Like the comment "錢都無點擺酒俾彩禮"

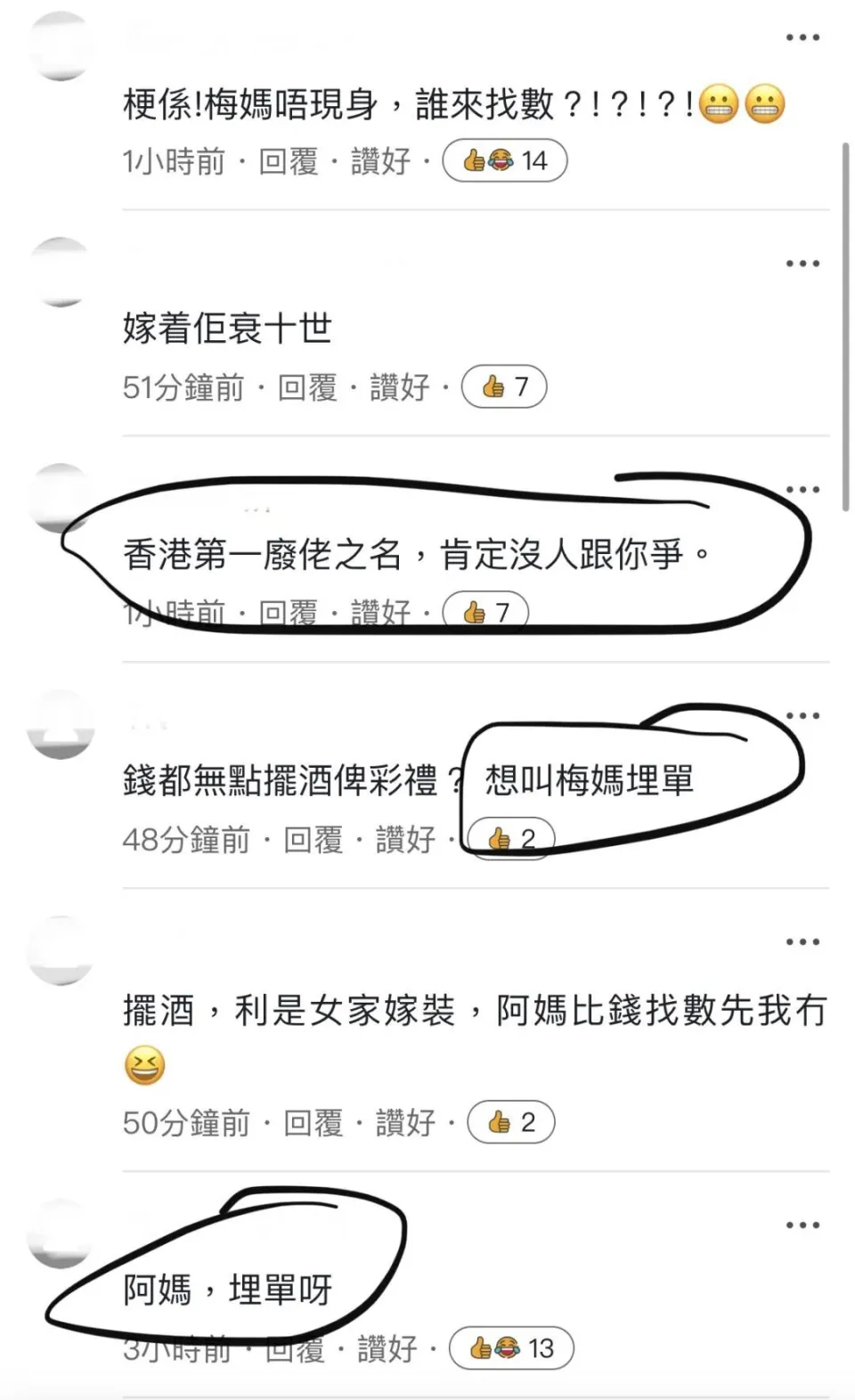click(405, 839)
